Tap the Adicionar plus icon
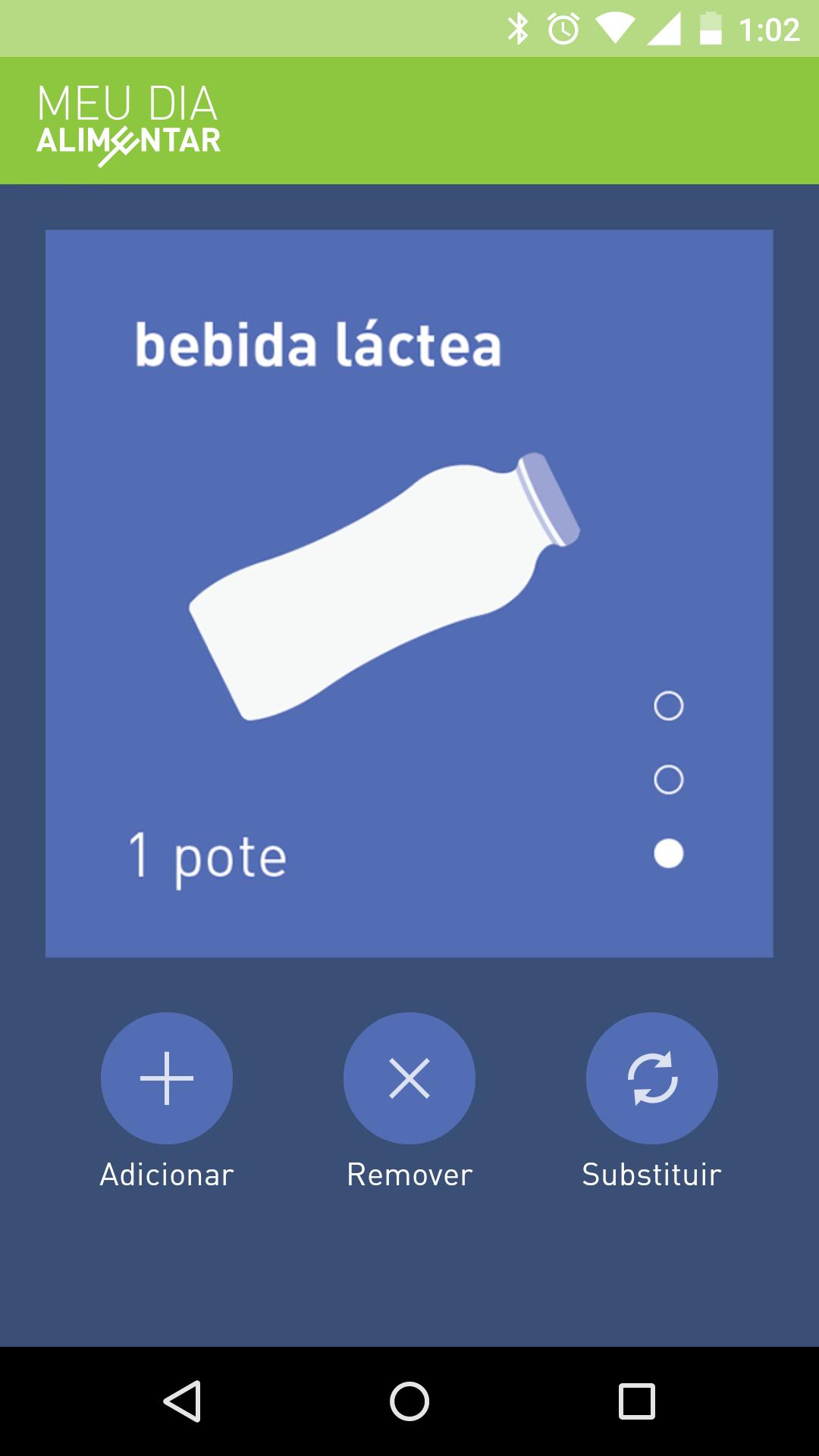The width and height of the screenshot is (819, 1456). [167, 1079]
